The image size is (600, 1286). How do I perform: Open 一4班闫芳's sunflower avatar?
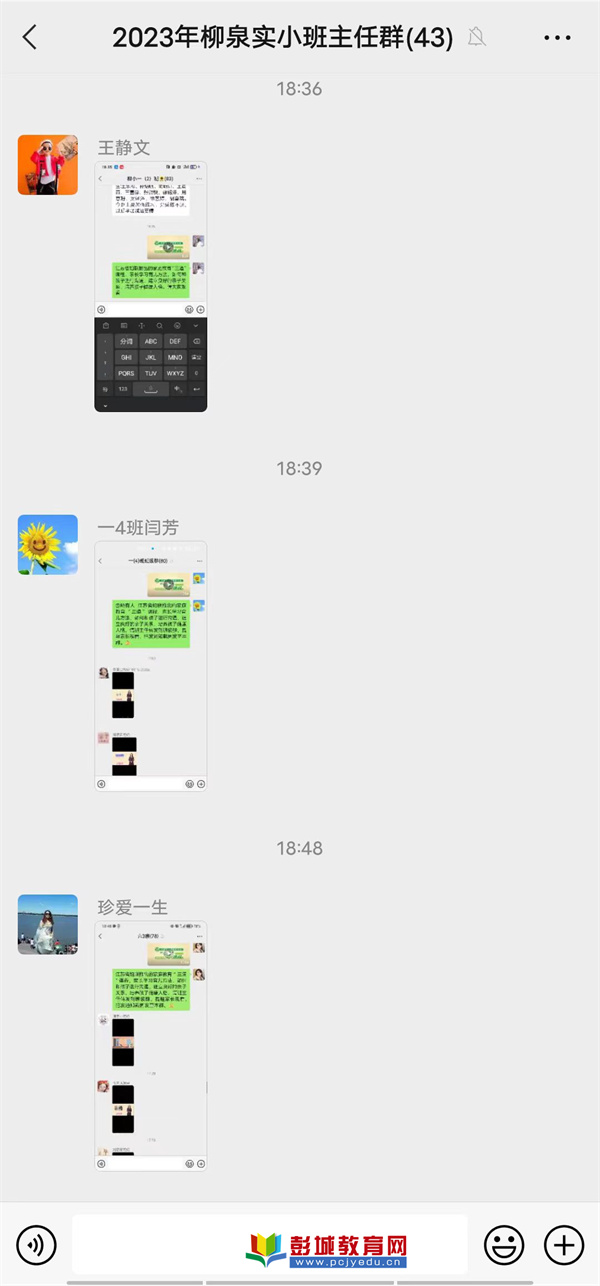coord(48,545)
